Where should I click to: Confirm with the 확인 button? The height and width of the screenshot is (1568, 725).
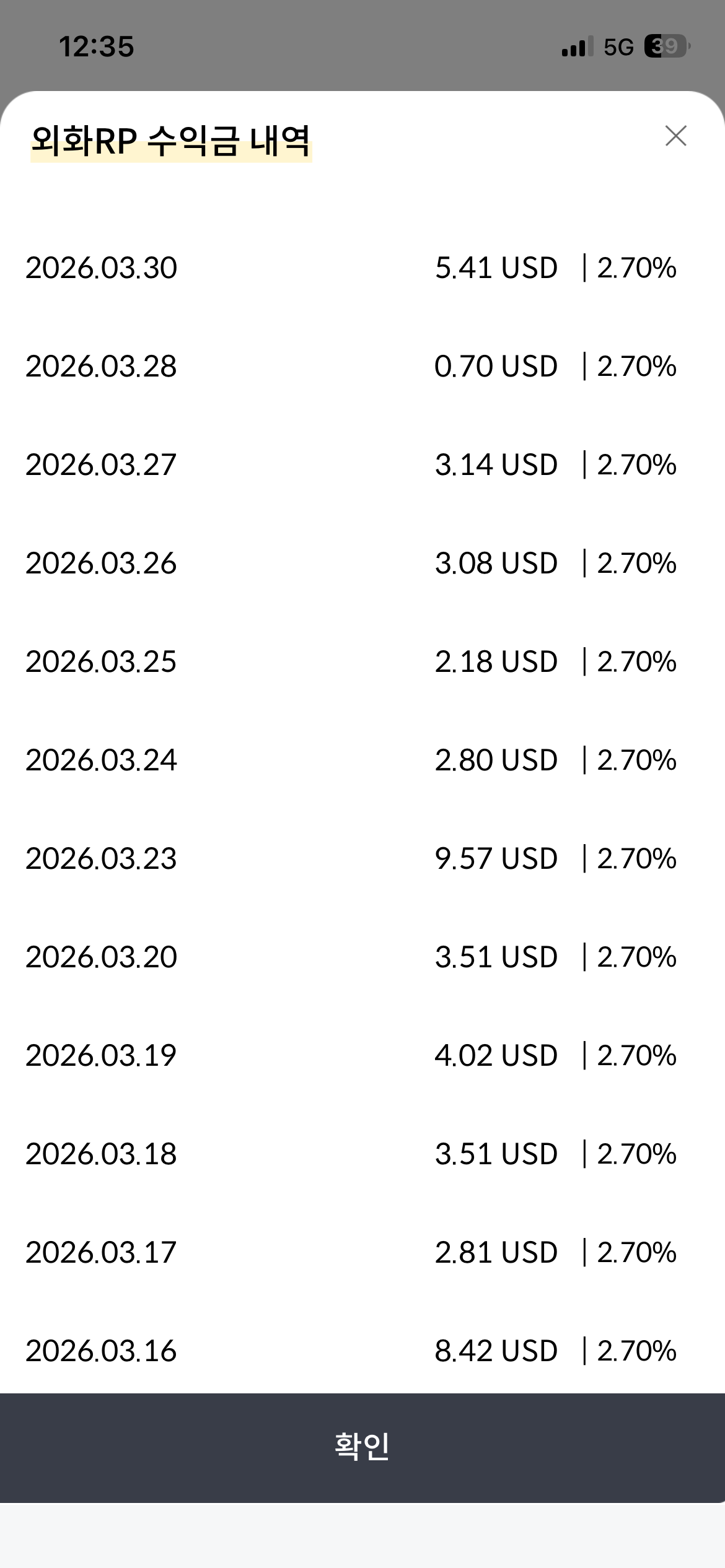pyautogui.click(x=362, y=1447)
